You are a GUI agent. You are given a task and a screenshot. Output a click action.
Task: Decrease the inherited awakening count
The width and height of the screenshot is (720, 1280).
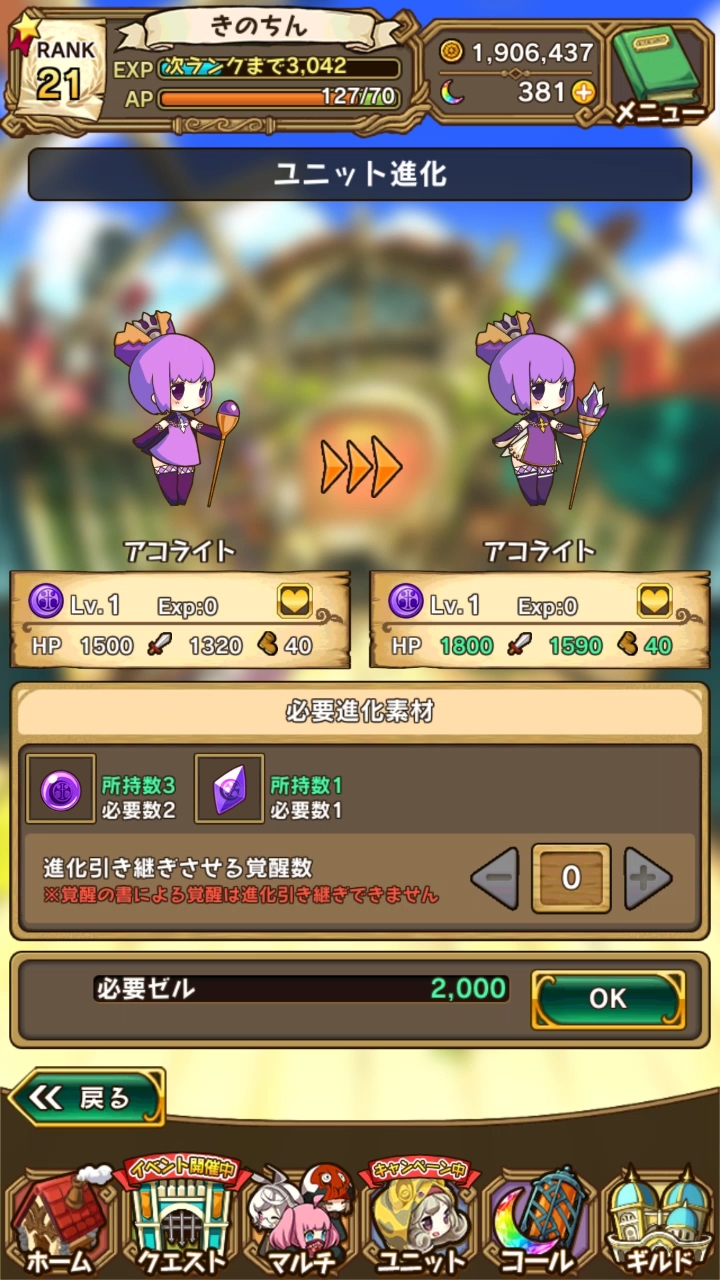tap(494, 878)
